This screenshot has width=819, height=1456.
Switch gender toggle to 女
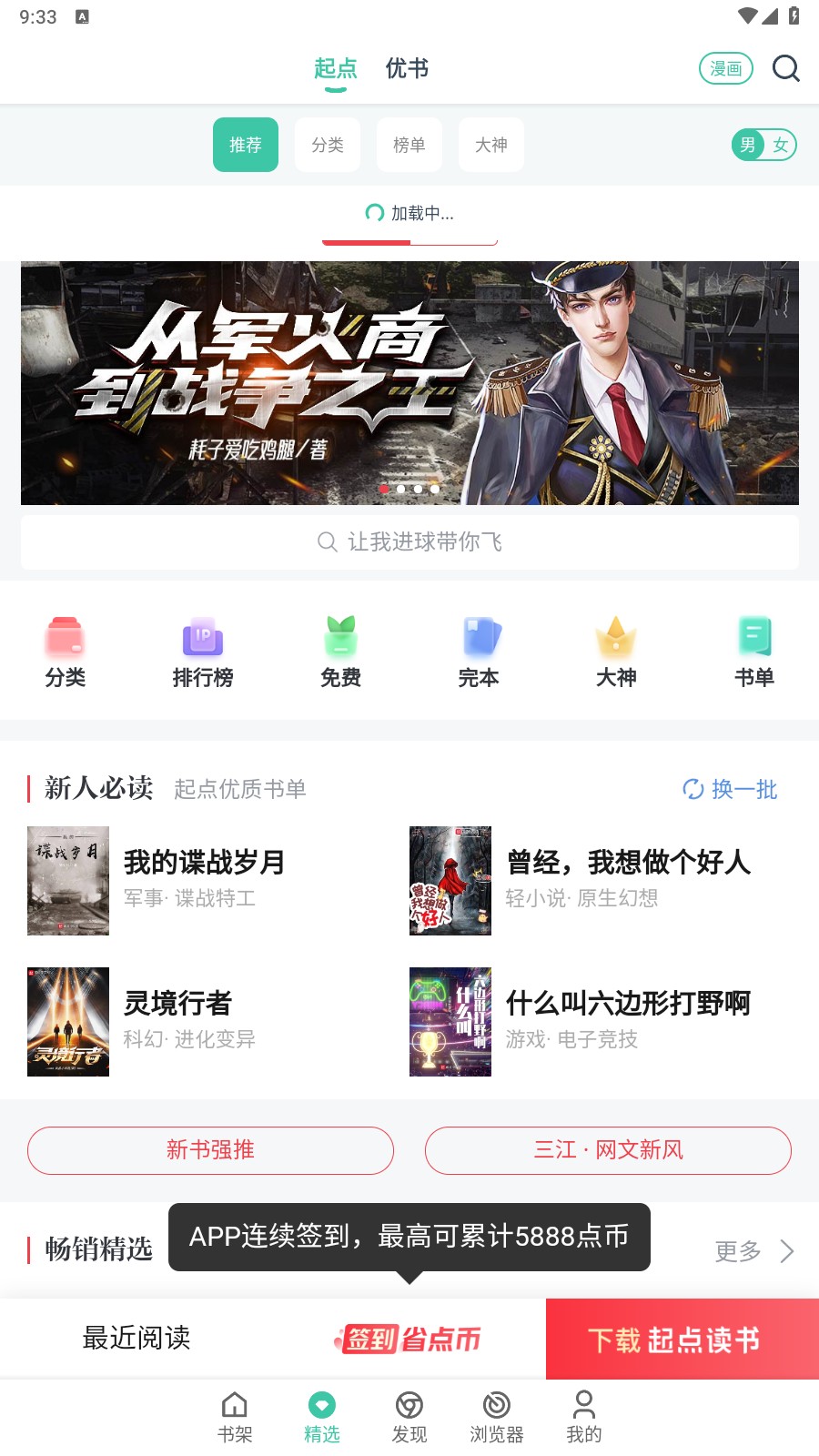[x=779, y=145]
